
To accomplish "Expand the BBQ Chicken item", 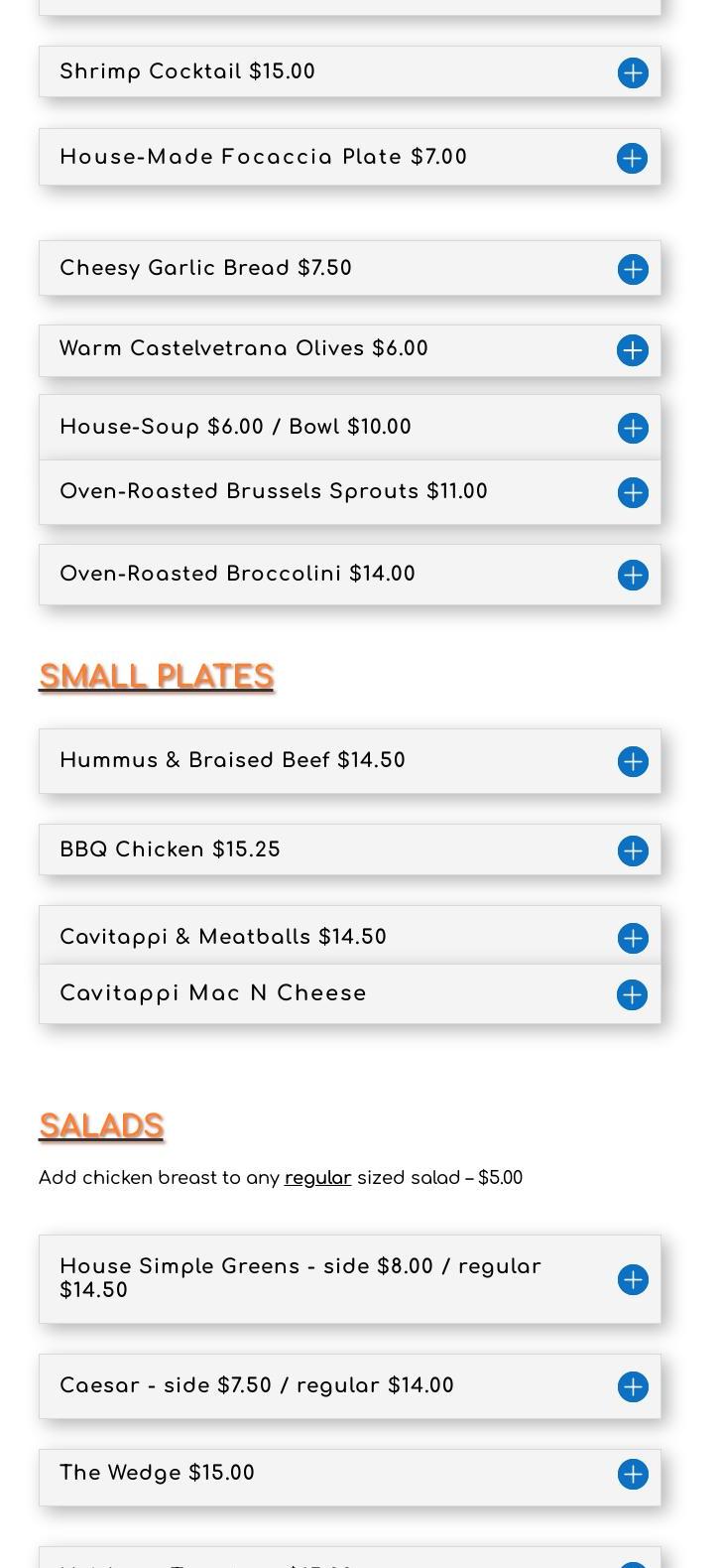I will [632, 850].
